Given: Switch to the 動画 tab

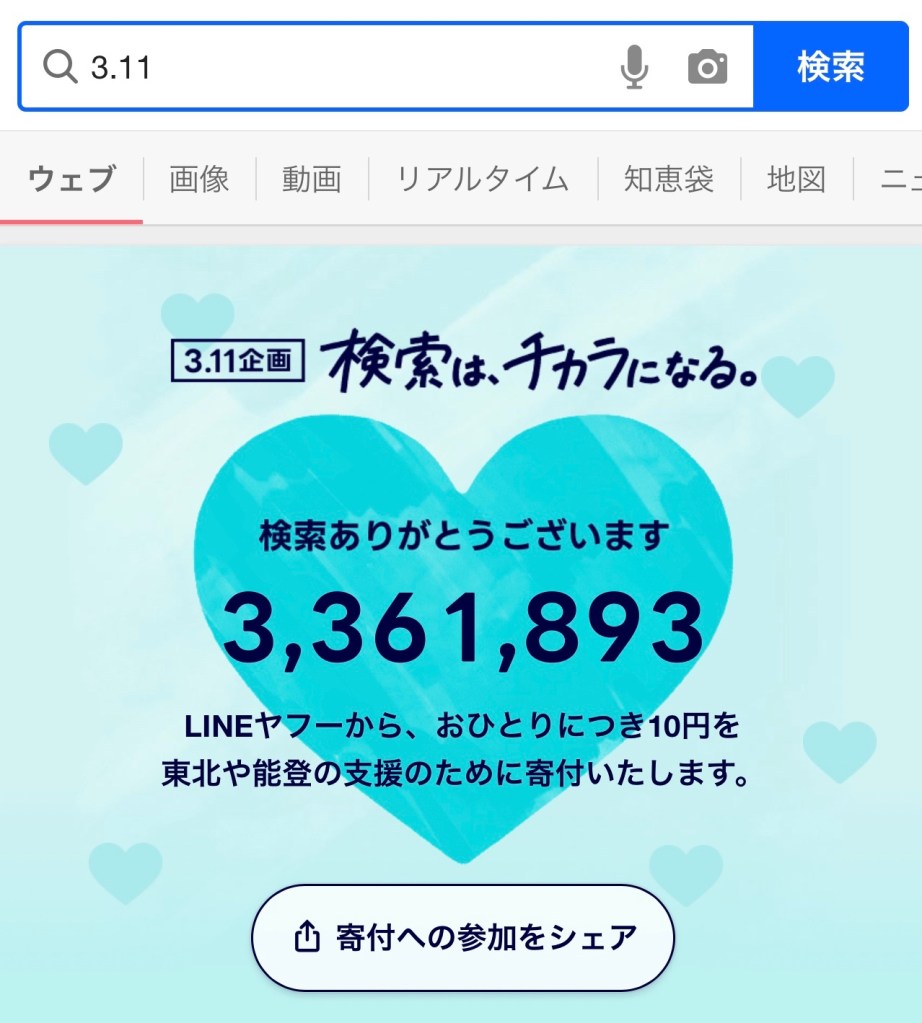Looking at the screenshot, I should coord(312,180).
